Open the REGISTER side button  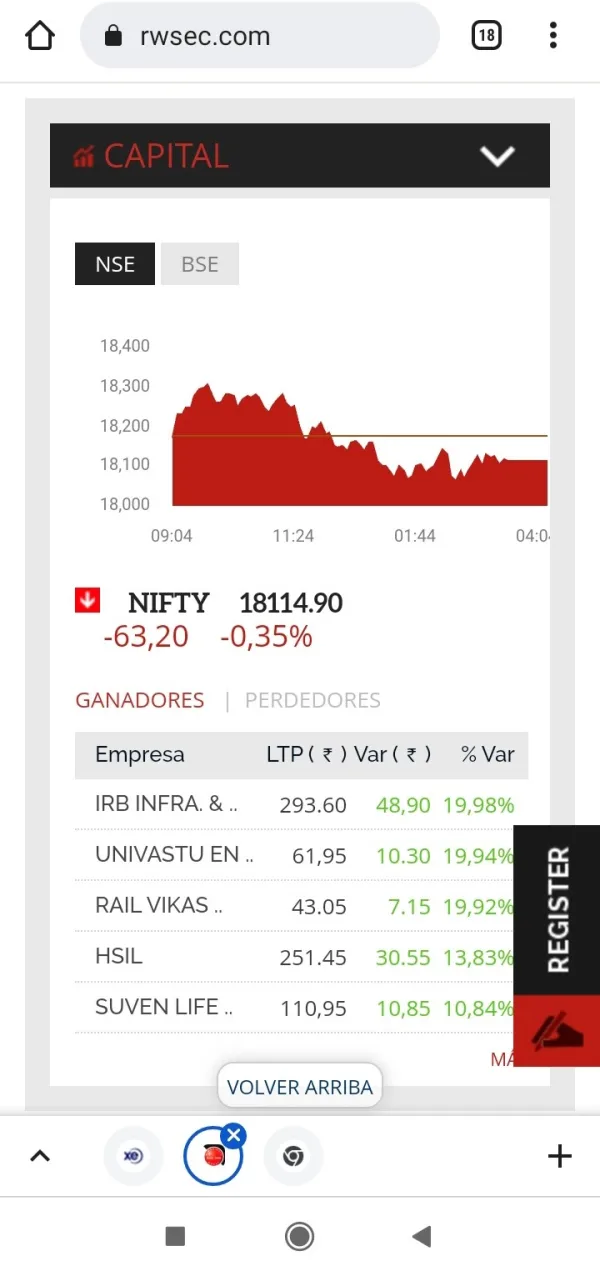(x=557, y=910)
